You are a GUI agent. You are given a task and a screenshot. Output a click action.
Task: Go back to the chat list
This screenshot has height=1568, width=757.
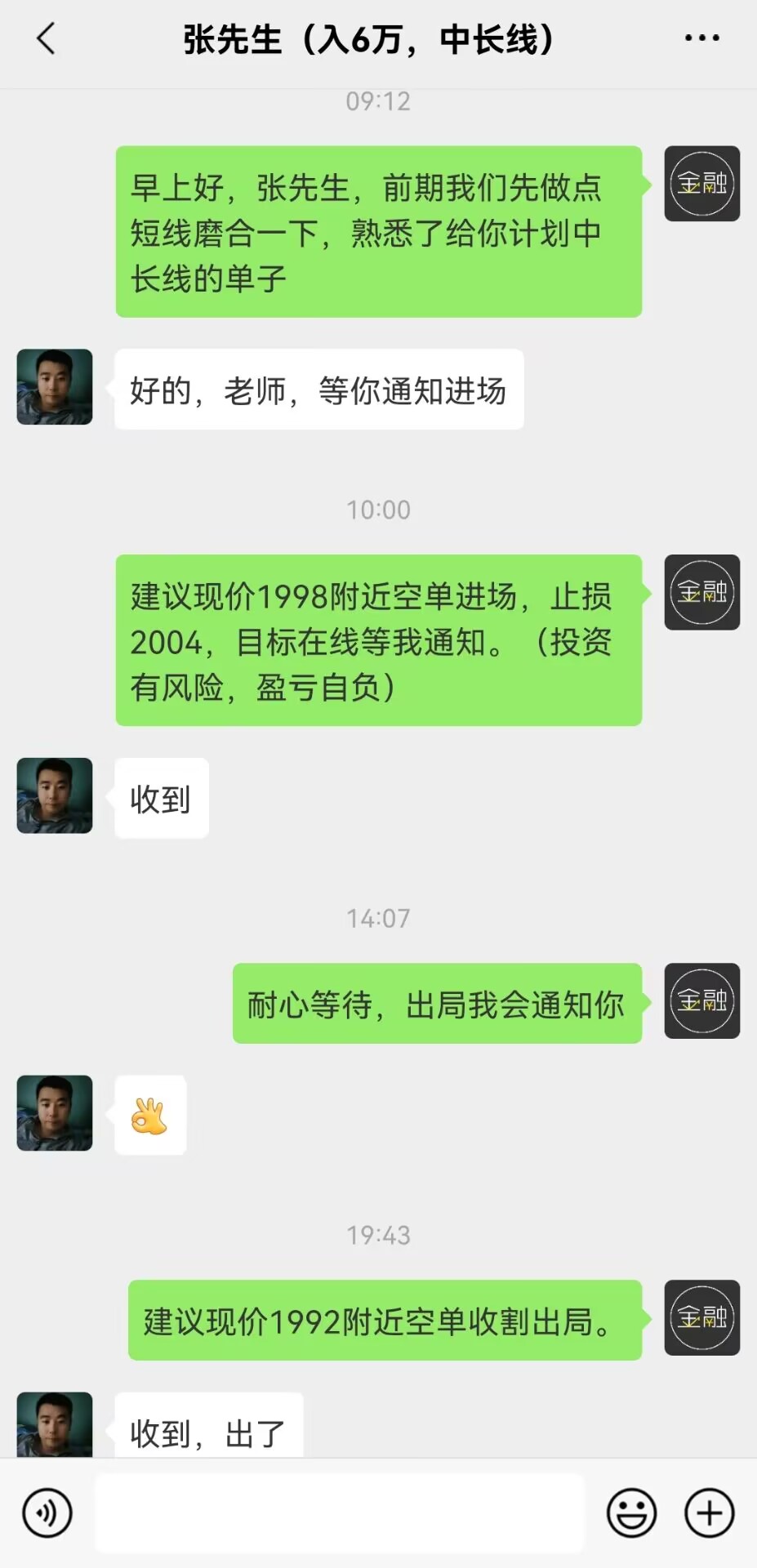(x=47, y=39)
